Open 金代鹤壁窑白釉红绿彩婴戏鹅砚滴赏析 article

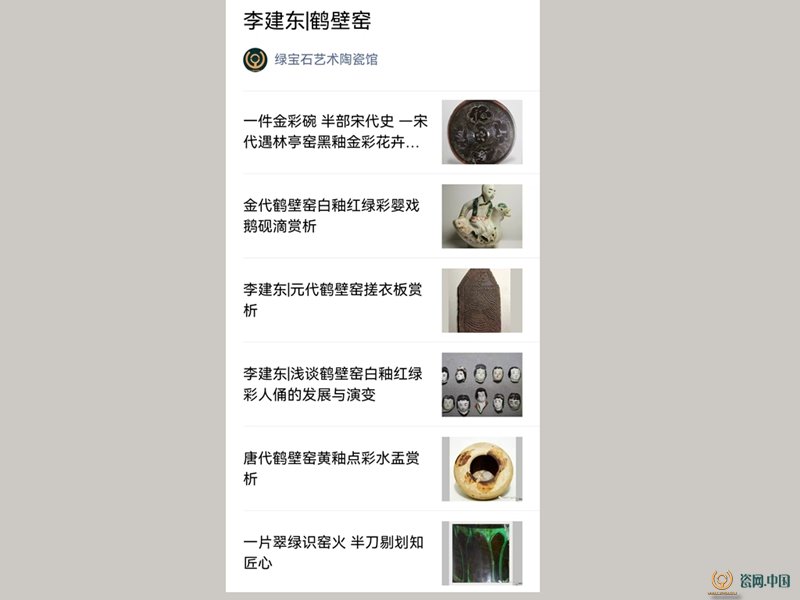(335, 216)
